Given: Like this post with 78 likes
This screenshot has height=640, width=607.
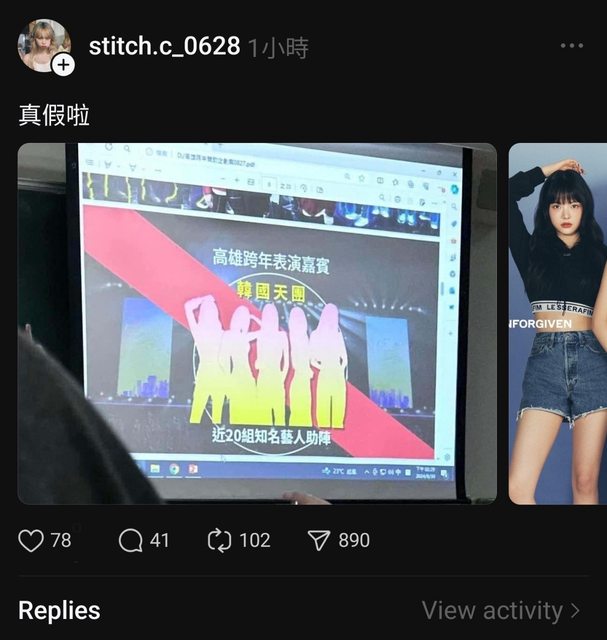Looking at the screenshot, I should (x=32, y=540).
